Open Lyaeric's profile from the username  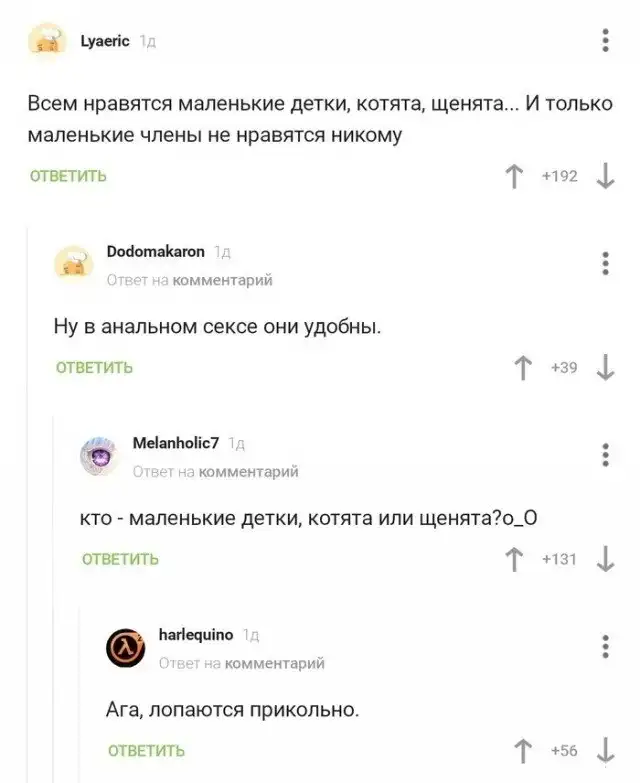coord(104,41)
